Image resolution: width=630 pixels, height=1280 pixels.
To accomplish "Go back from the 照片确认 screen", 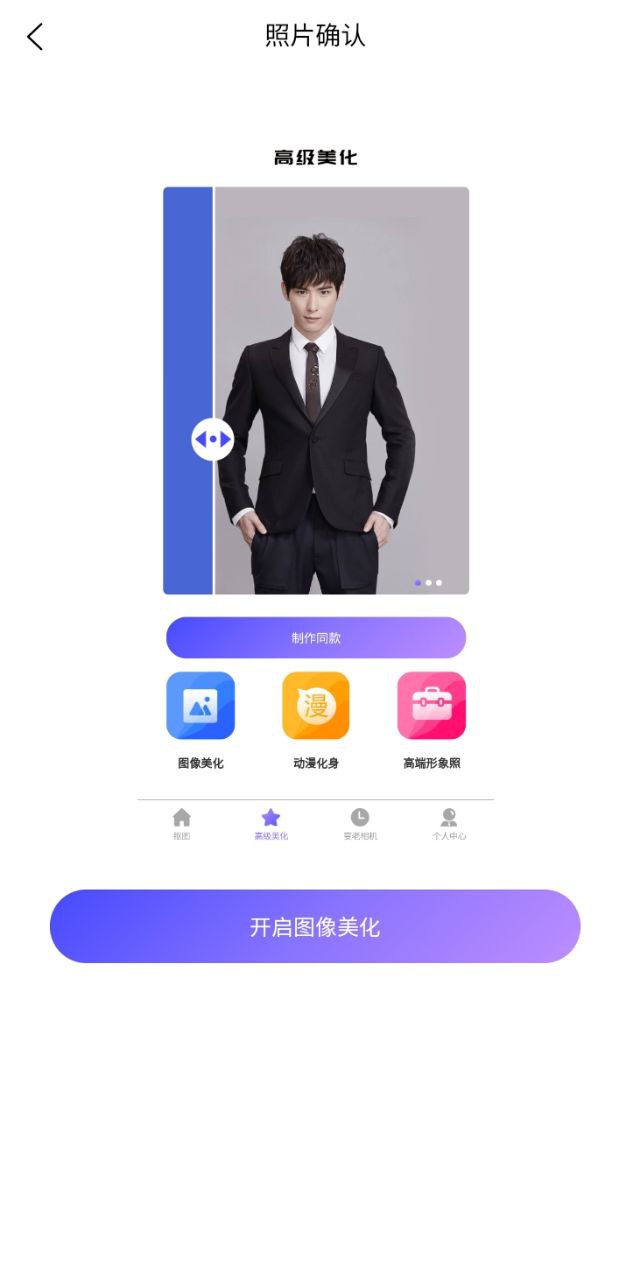I will (35, 38).
